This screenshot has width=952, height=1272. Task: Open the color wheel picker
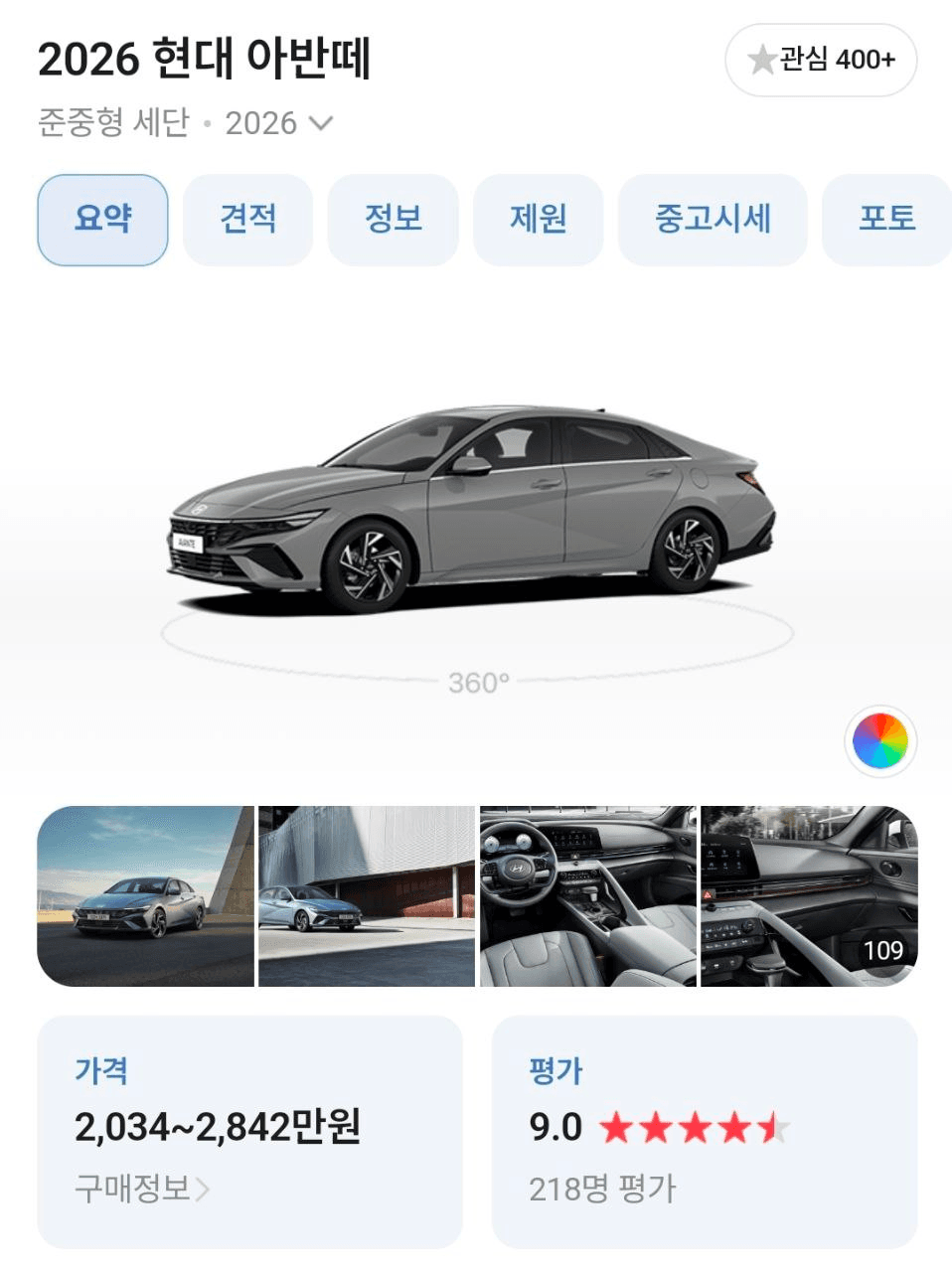click(880, 741)
